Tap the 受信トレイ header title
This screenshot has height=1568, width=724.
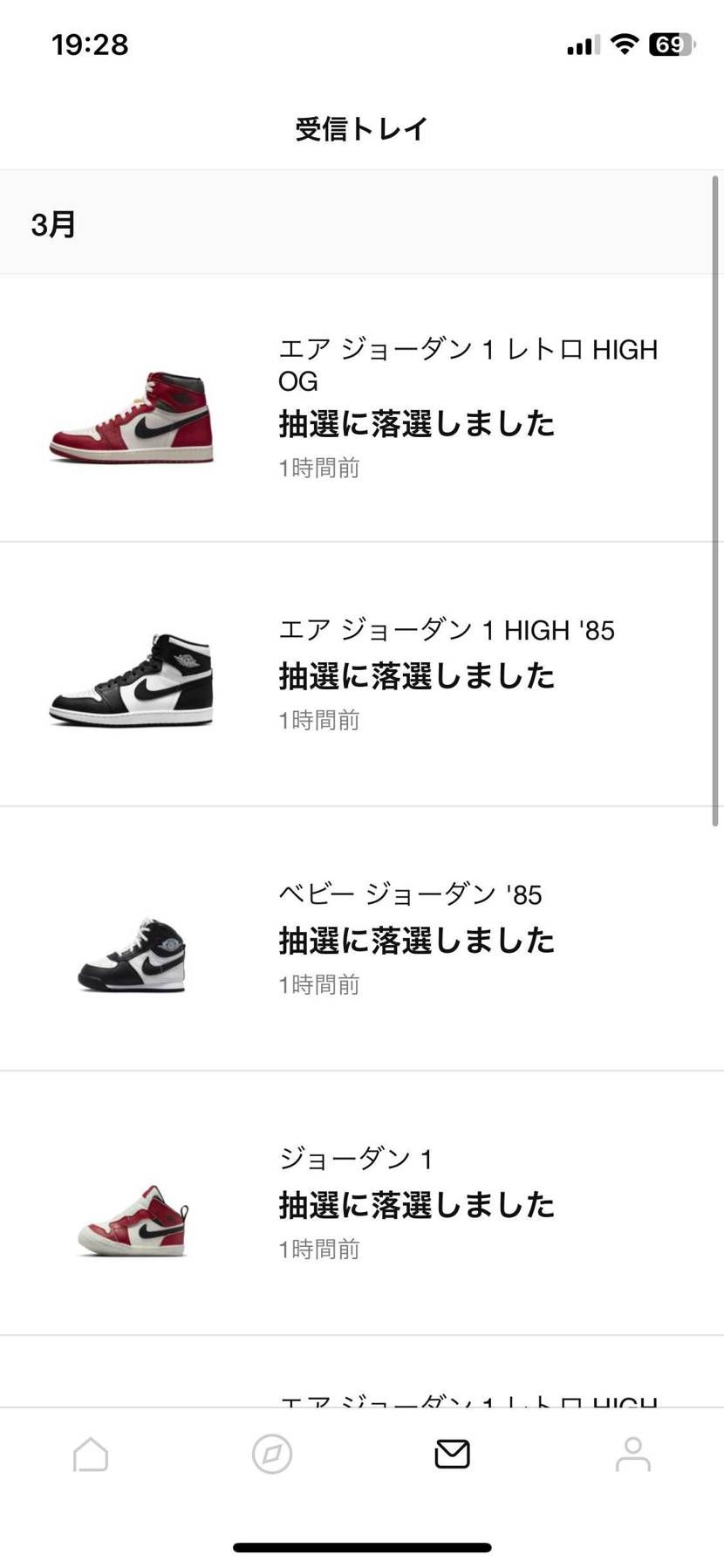tap(362, 128)
